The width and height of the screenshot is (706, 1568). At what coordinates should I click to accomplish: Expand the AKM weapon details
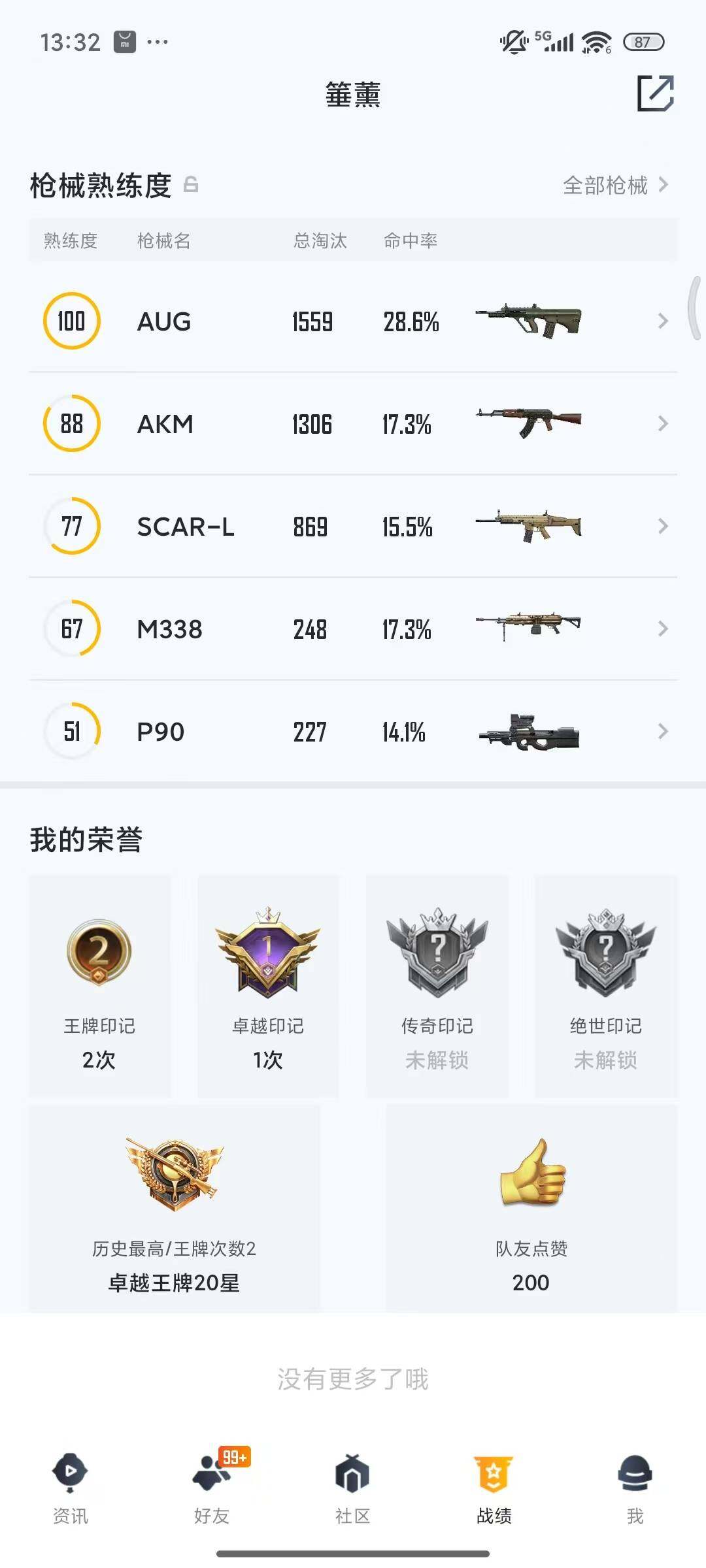(x=662, y=423)
